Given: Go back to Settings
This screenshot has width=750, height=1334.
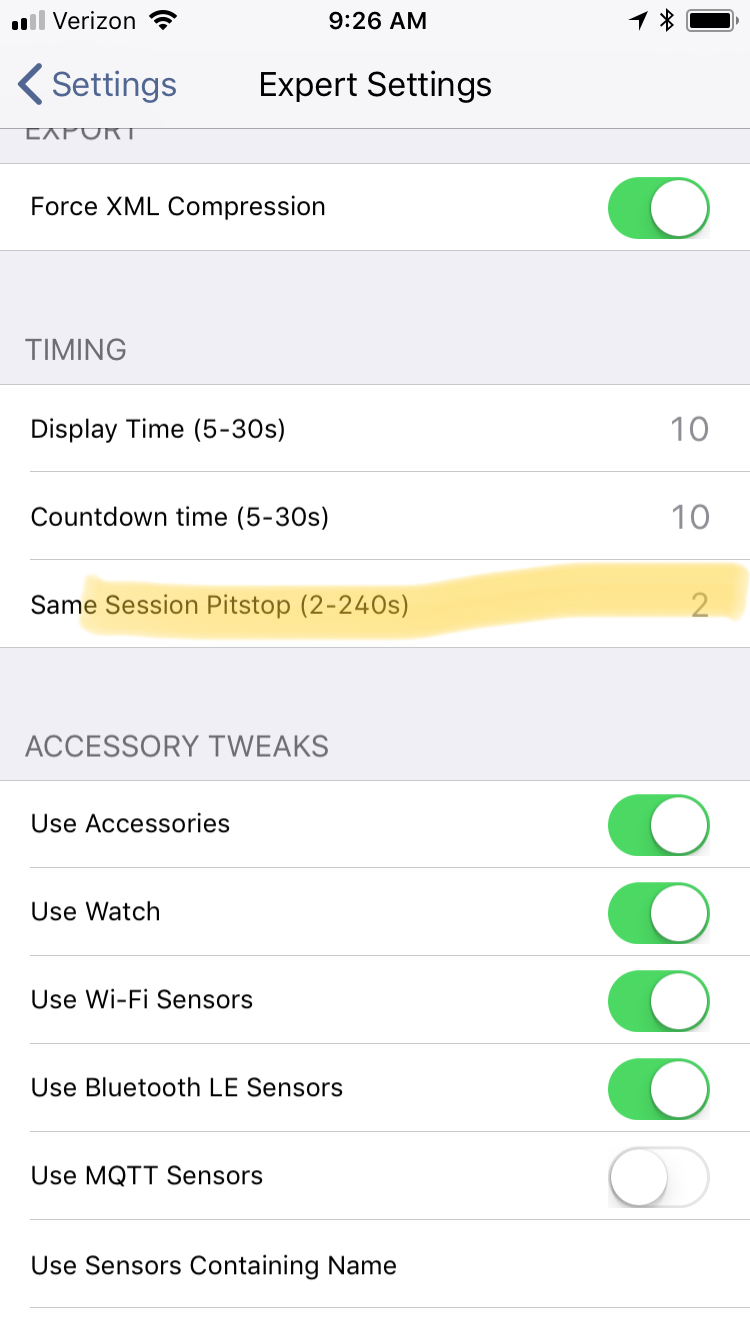Looking at the screenshot, I should click(97, 85).
